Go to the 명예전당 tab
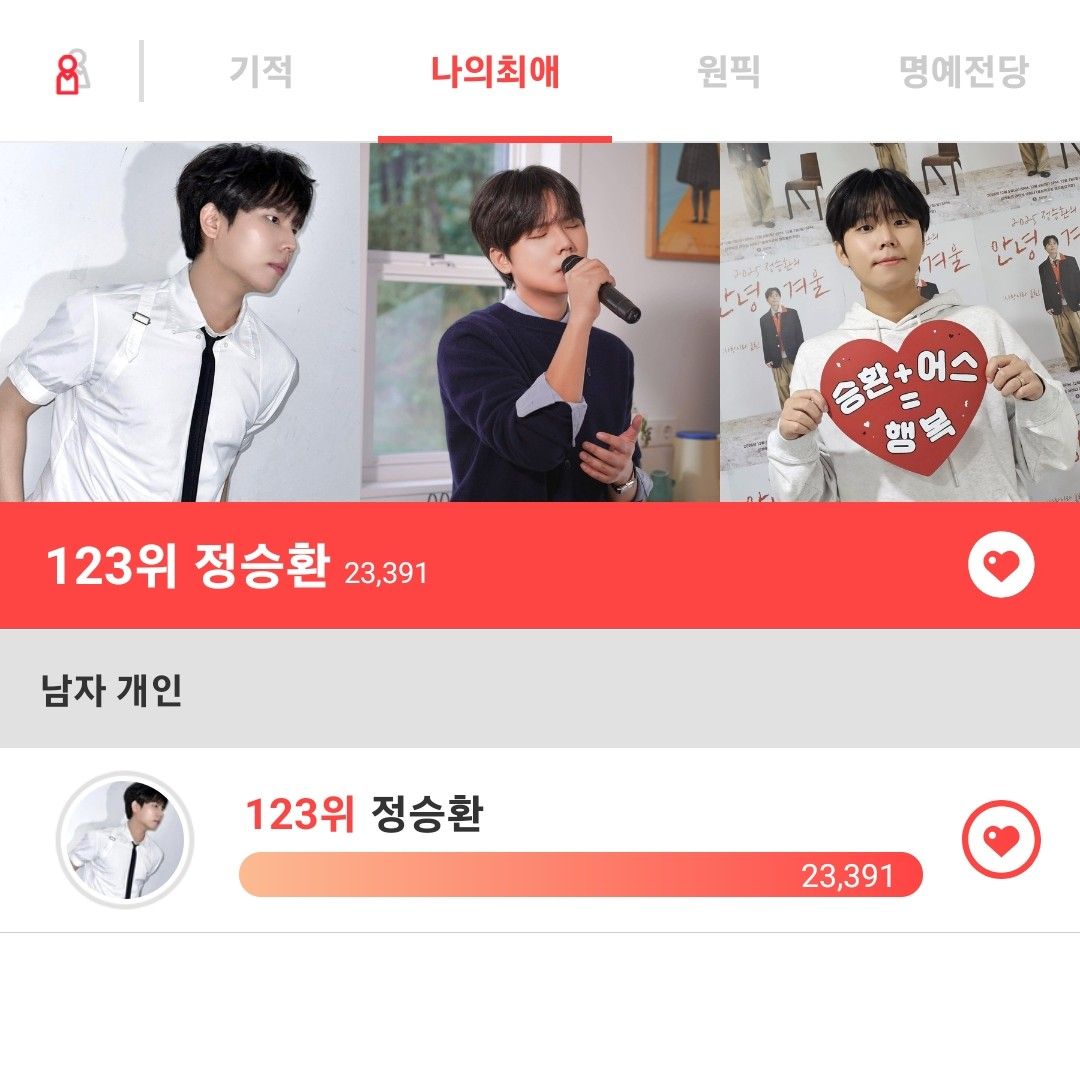Image resolution: width=1080 pixels, height=1080 pixels. click(964, 72)
